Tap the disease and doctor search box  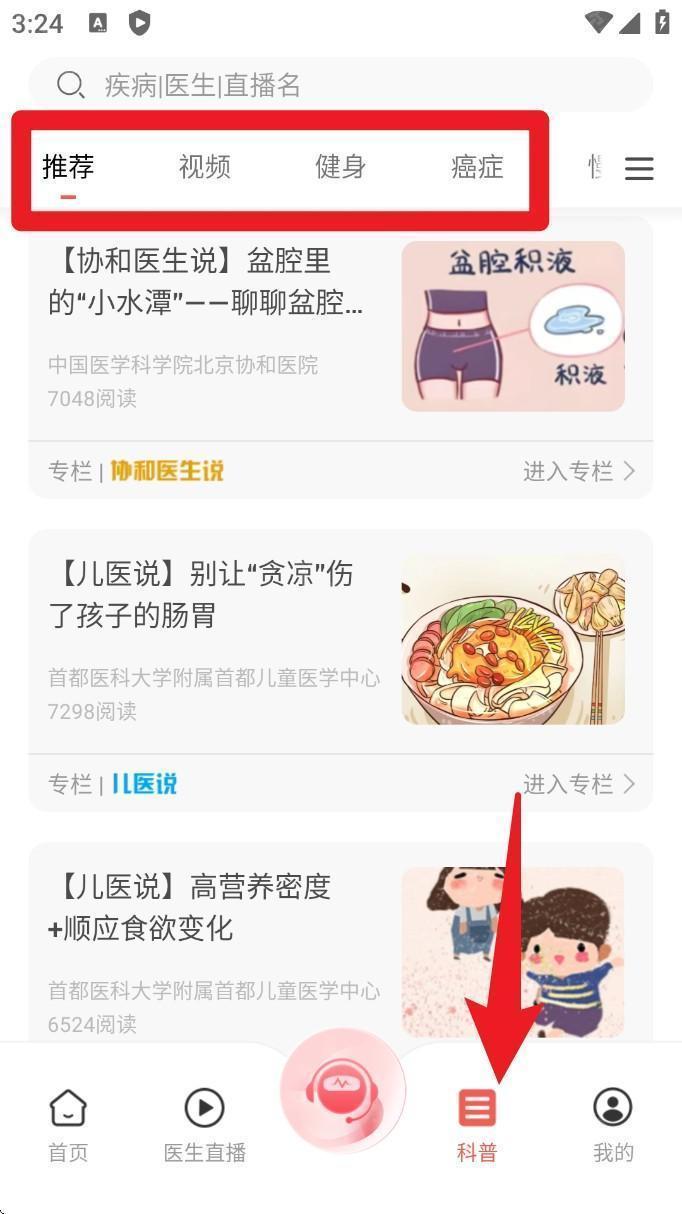tap(340, 85)
